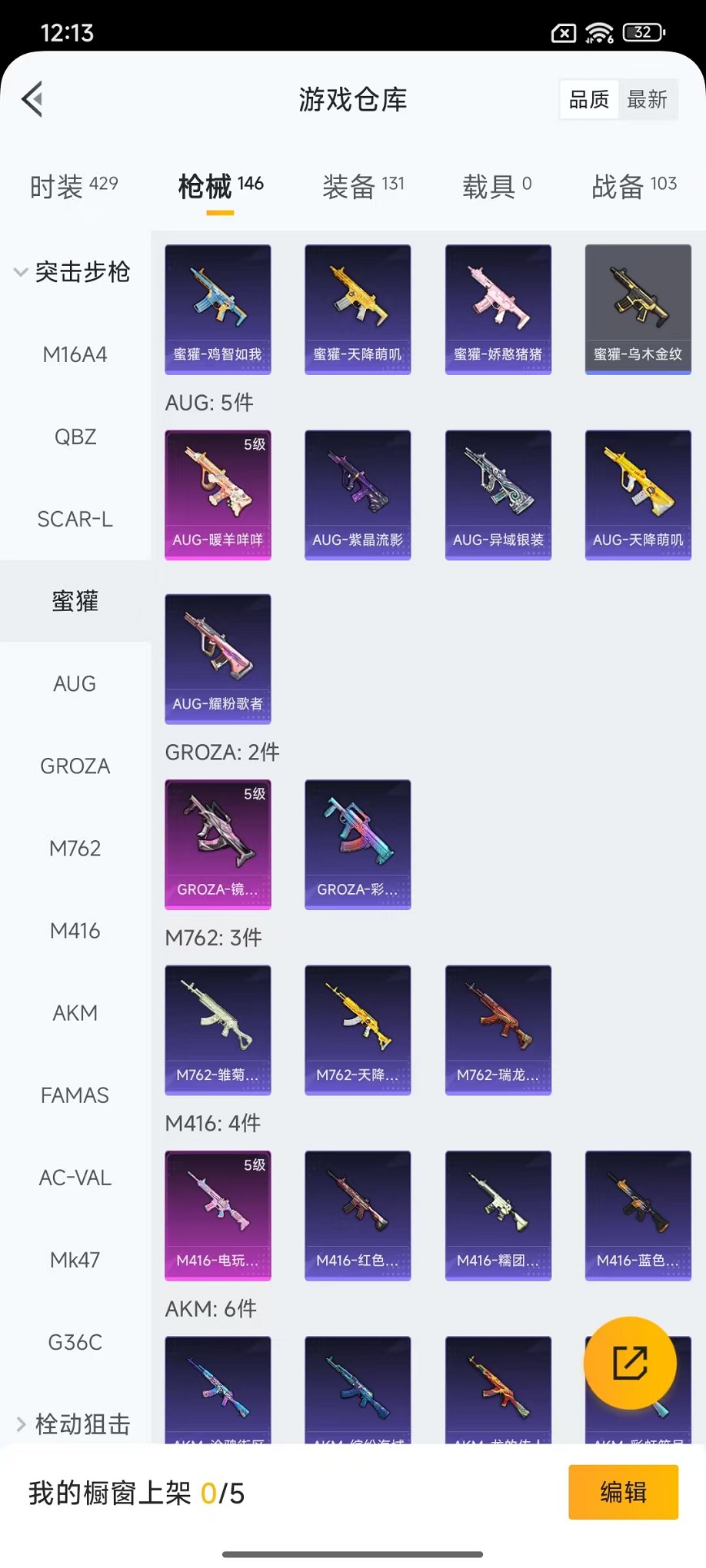Collapse the 突击步枪 category

point(73,272)
